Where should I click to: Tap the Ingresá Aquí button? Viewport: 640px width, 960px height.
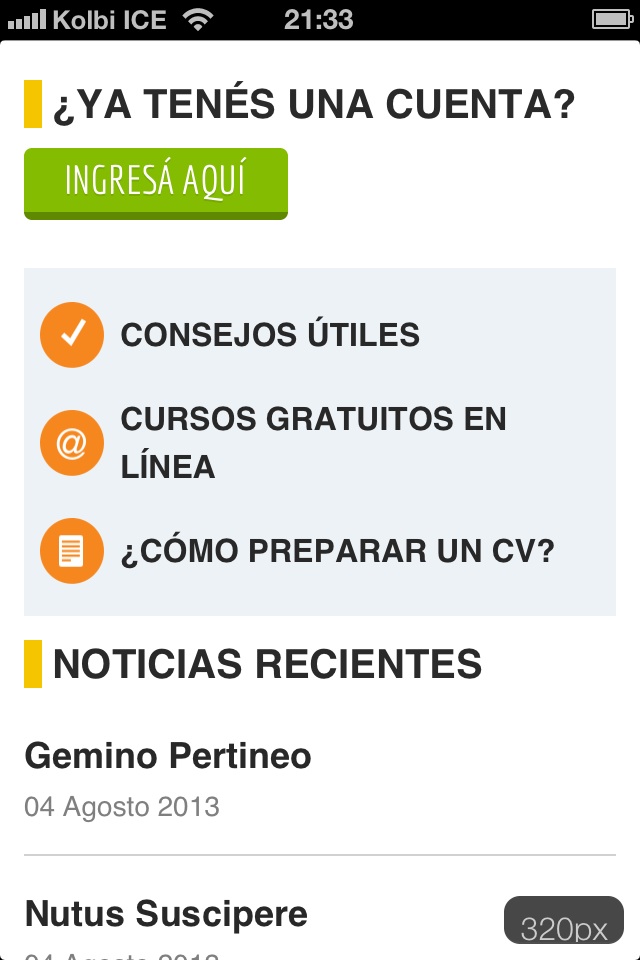pyautogui.click(x=156, y=182)
